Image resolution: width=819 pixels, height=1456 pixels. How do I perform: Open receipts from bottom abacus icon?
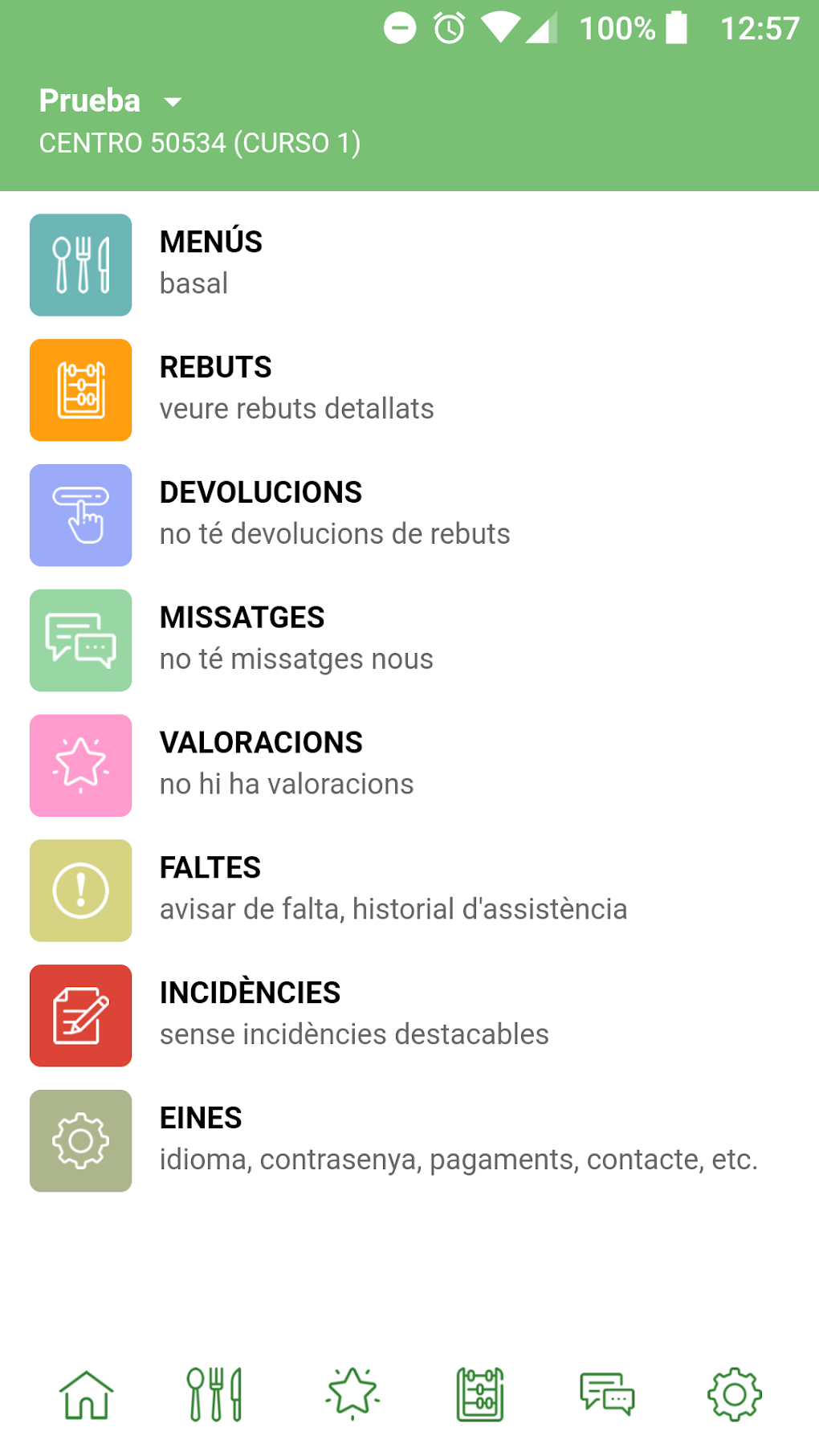pos(479,1395)
